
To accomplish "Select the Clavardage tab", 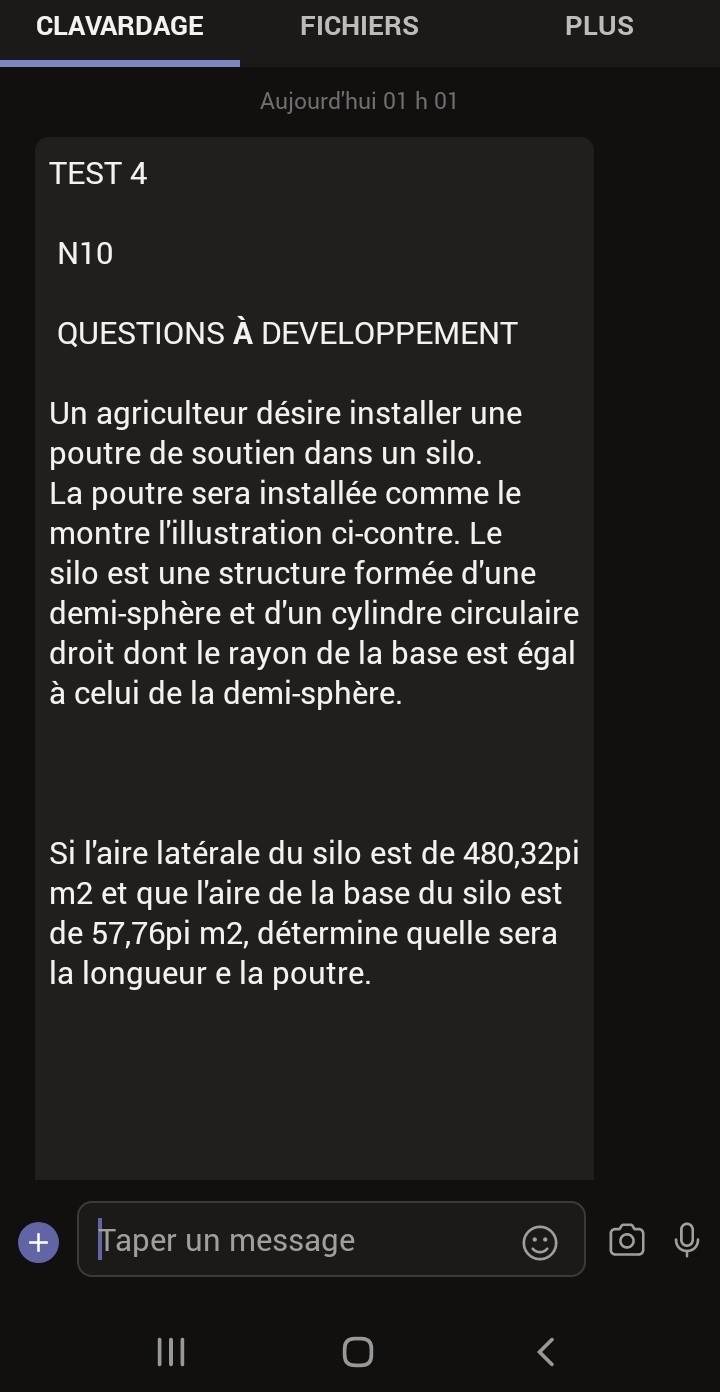I will click(120, 27).
